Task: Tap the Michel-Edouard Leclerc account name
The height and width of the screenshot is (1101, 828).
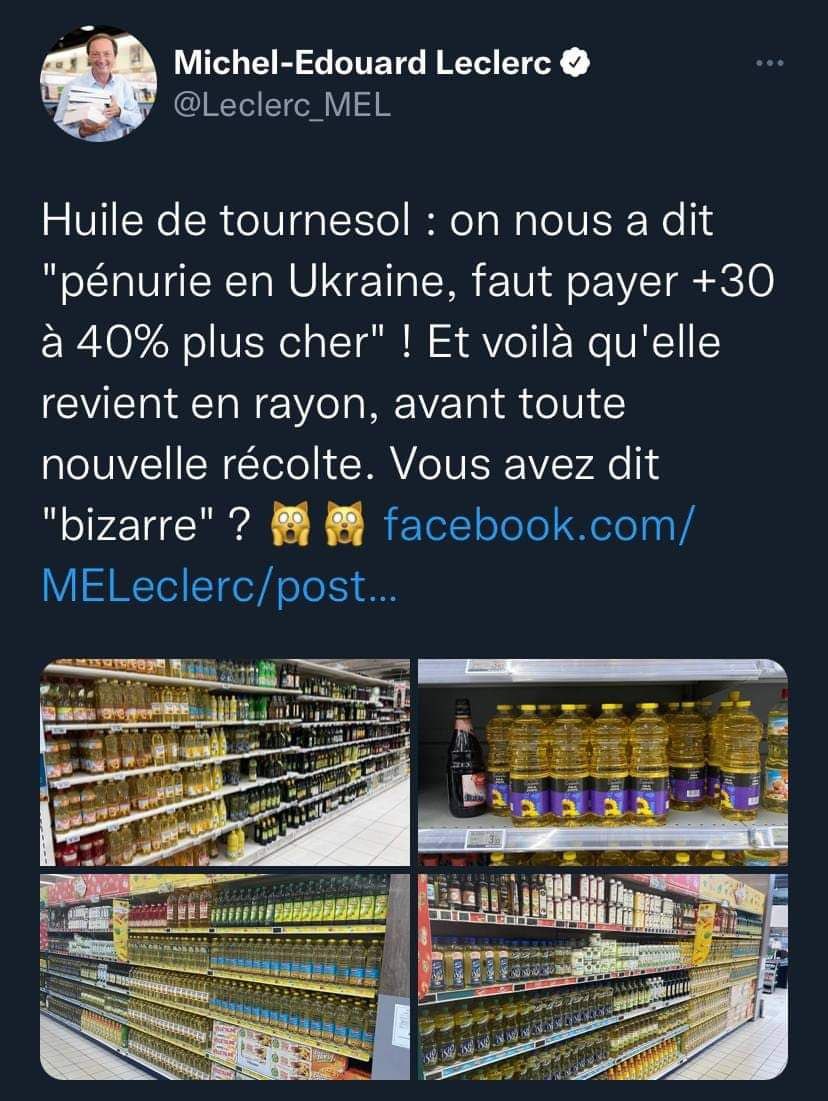Action: tap(364, 64)
